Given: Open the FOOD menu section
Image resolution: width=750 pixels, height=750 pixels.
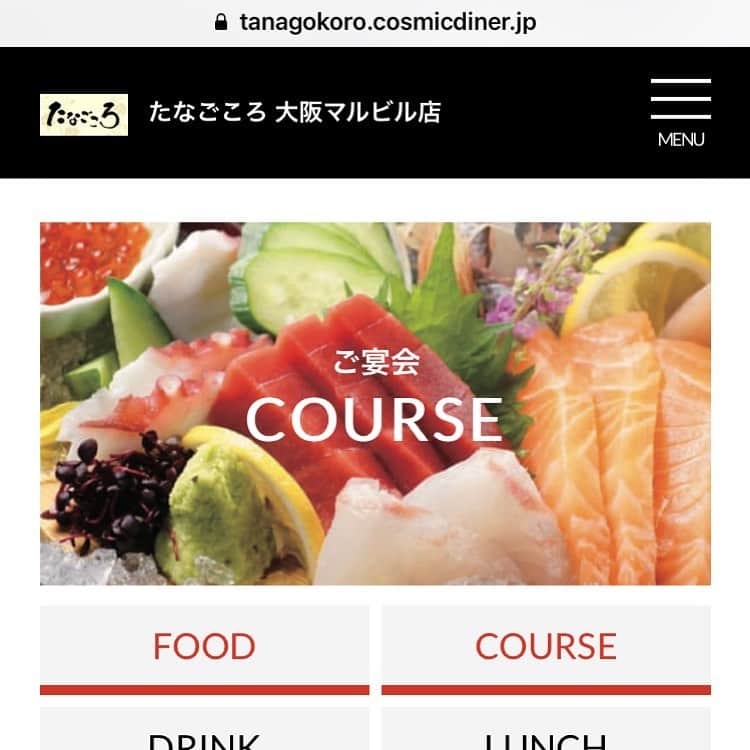Looking at the screenshot, I should [204, 647].
